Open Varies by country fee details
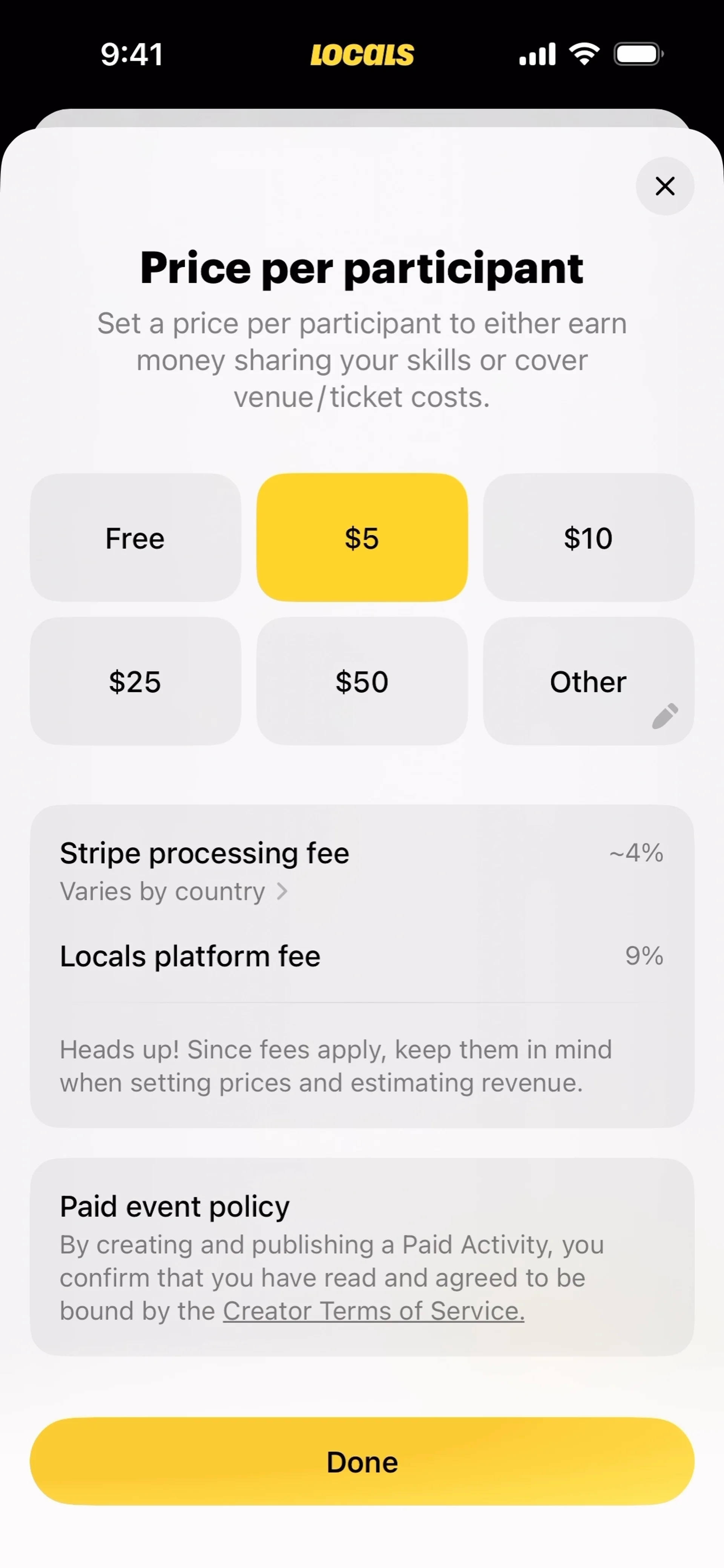 [x=173, y=892]
